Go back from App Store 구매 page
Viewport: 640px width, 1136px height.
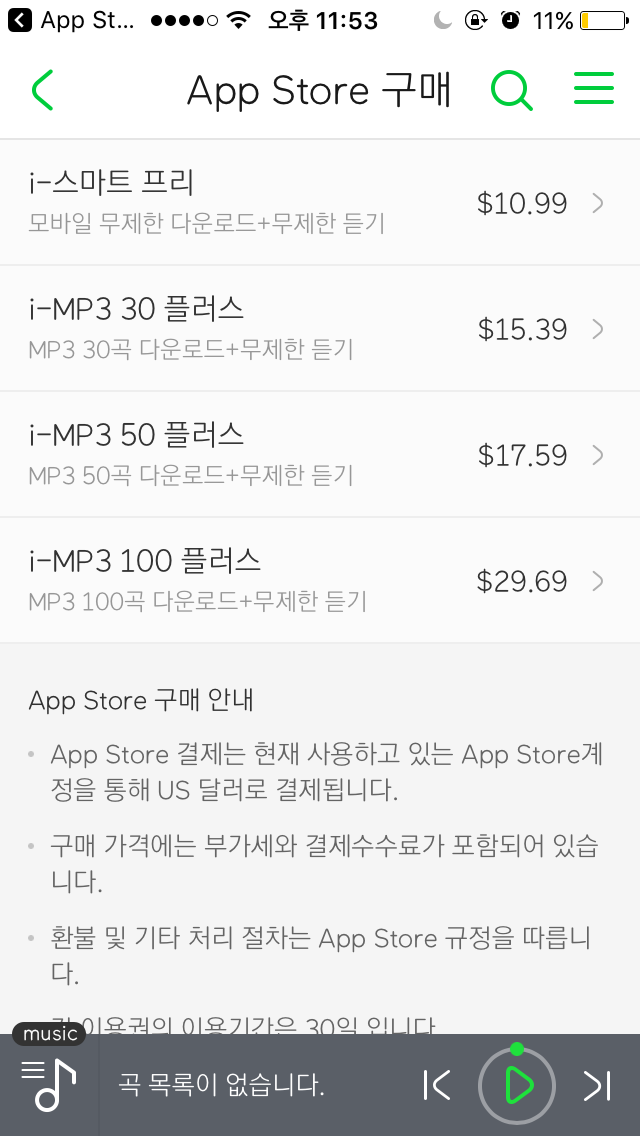pos(42,91)
